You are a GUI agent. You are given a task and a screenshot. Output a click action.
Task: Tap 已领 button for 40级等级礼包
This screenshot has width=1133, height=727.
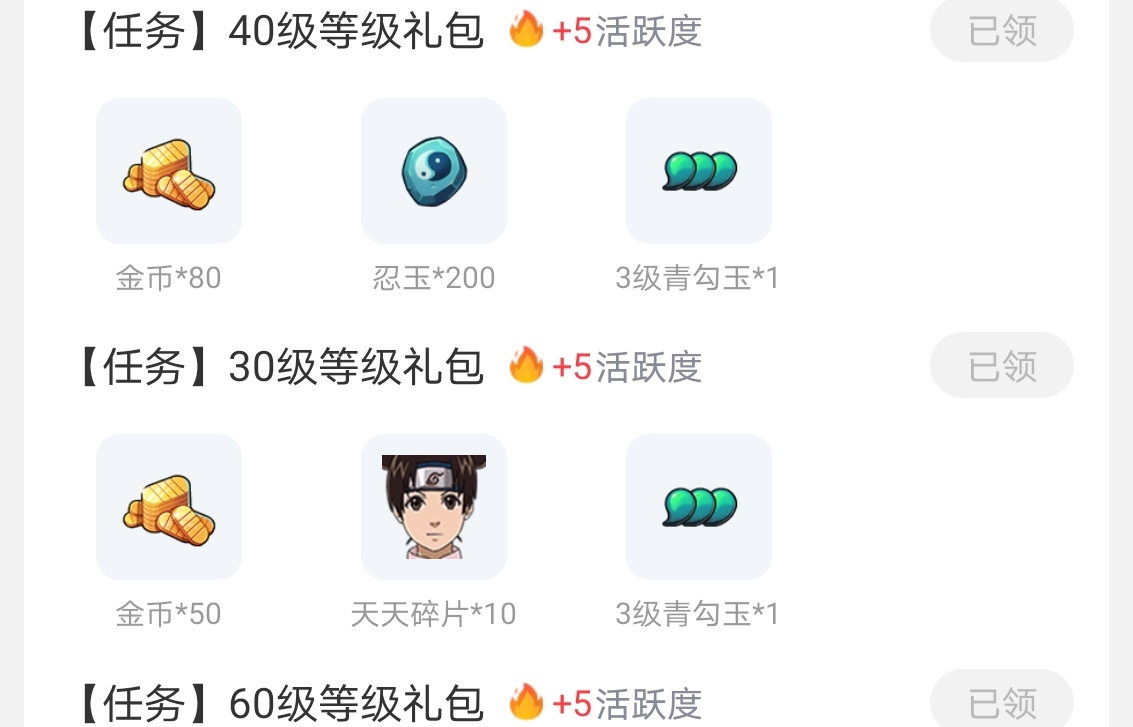point(1001,32)
